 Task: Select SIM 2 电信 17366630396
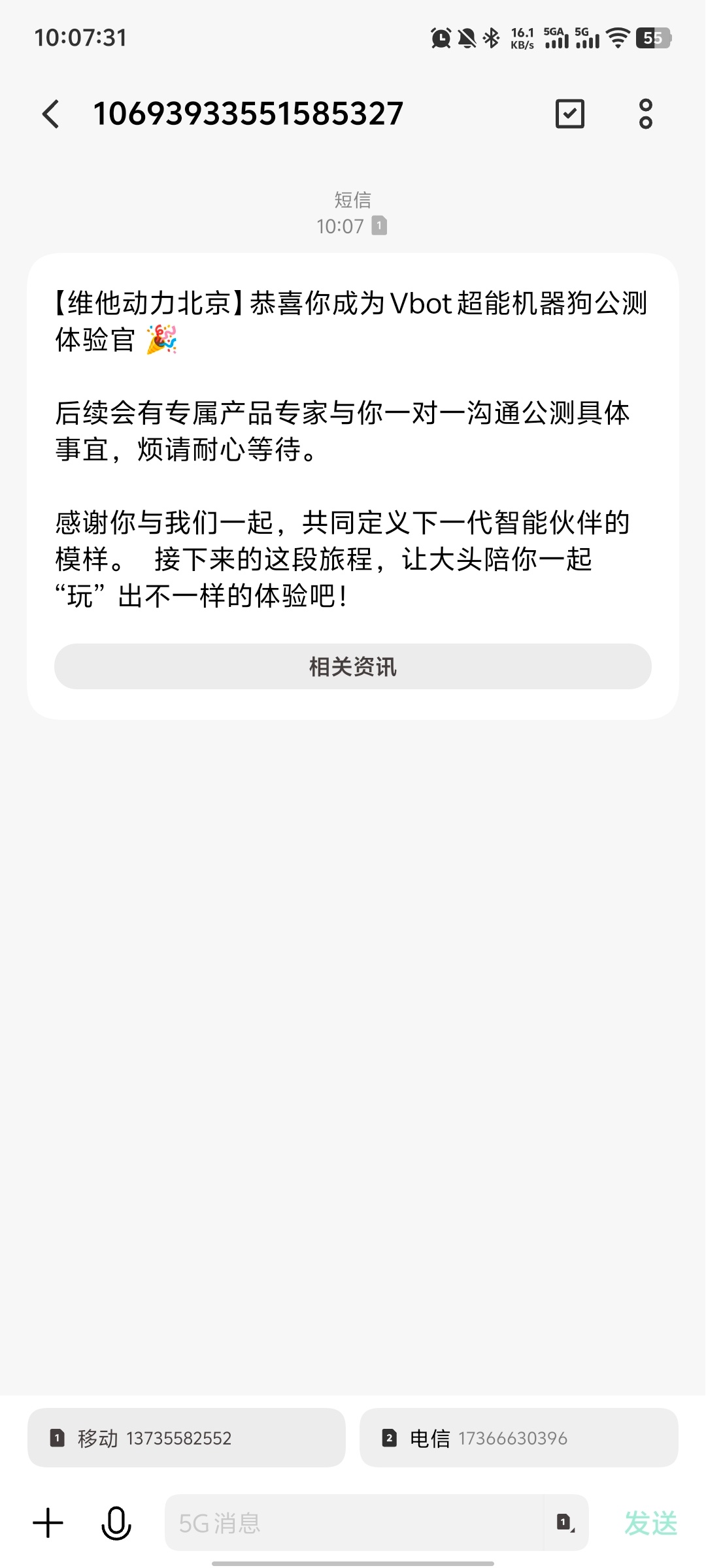518,1438
